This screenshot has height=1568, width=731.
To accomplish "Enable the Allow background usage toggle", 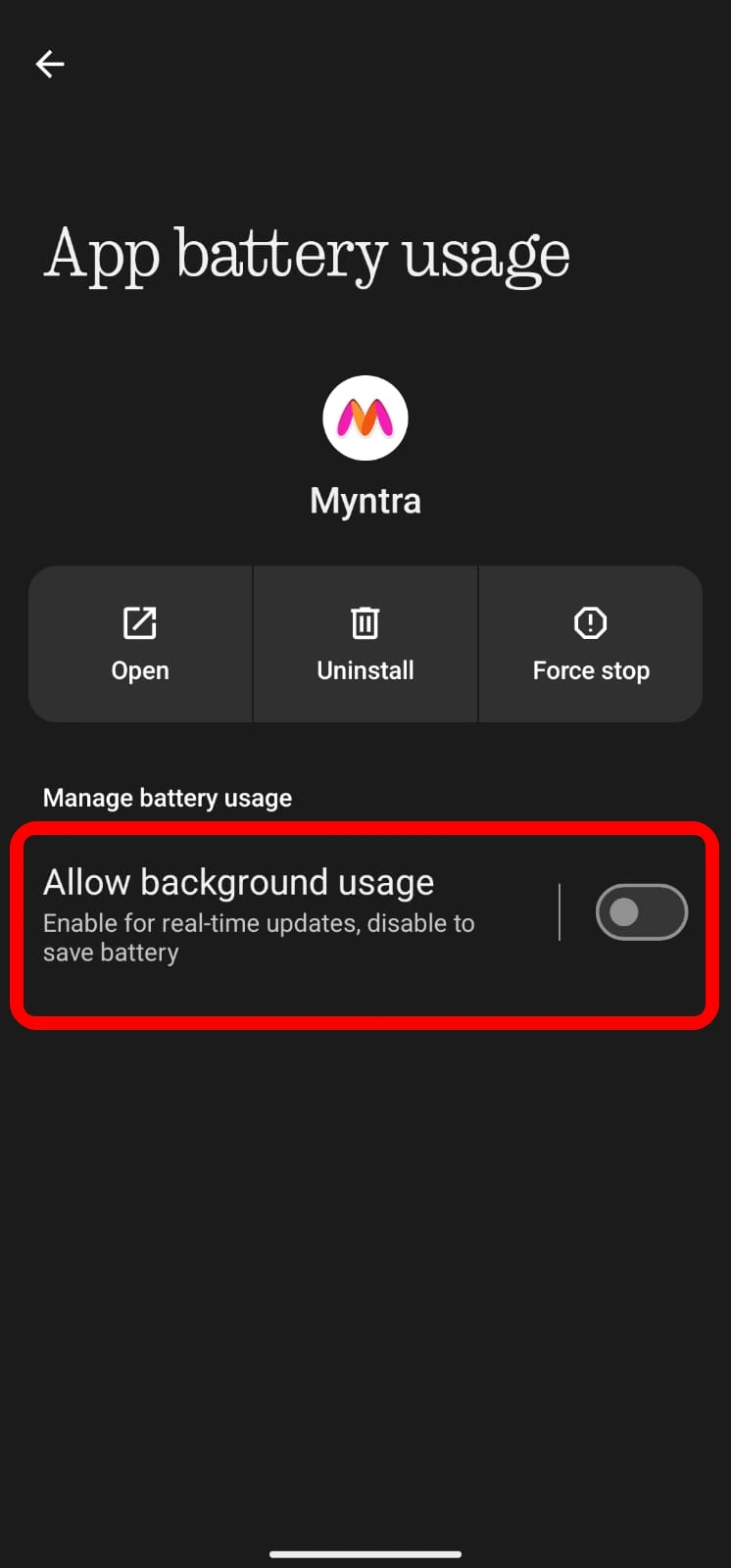I will point(641,911).
